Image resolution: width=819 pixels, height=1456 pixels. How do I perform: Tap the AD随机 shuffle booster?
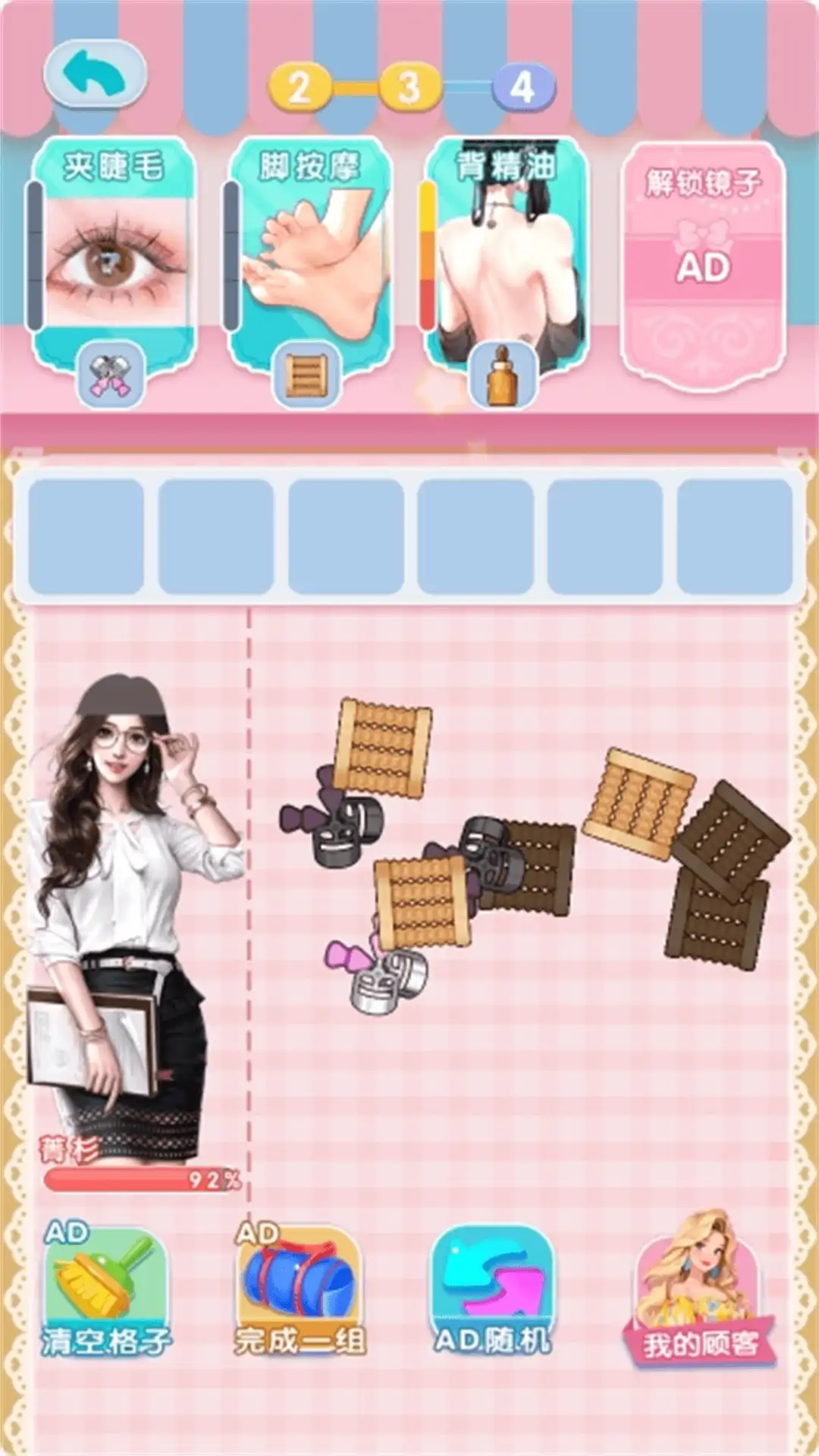(x=493, y=1291)
